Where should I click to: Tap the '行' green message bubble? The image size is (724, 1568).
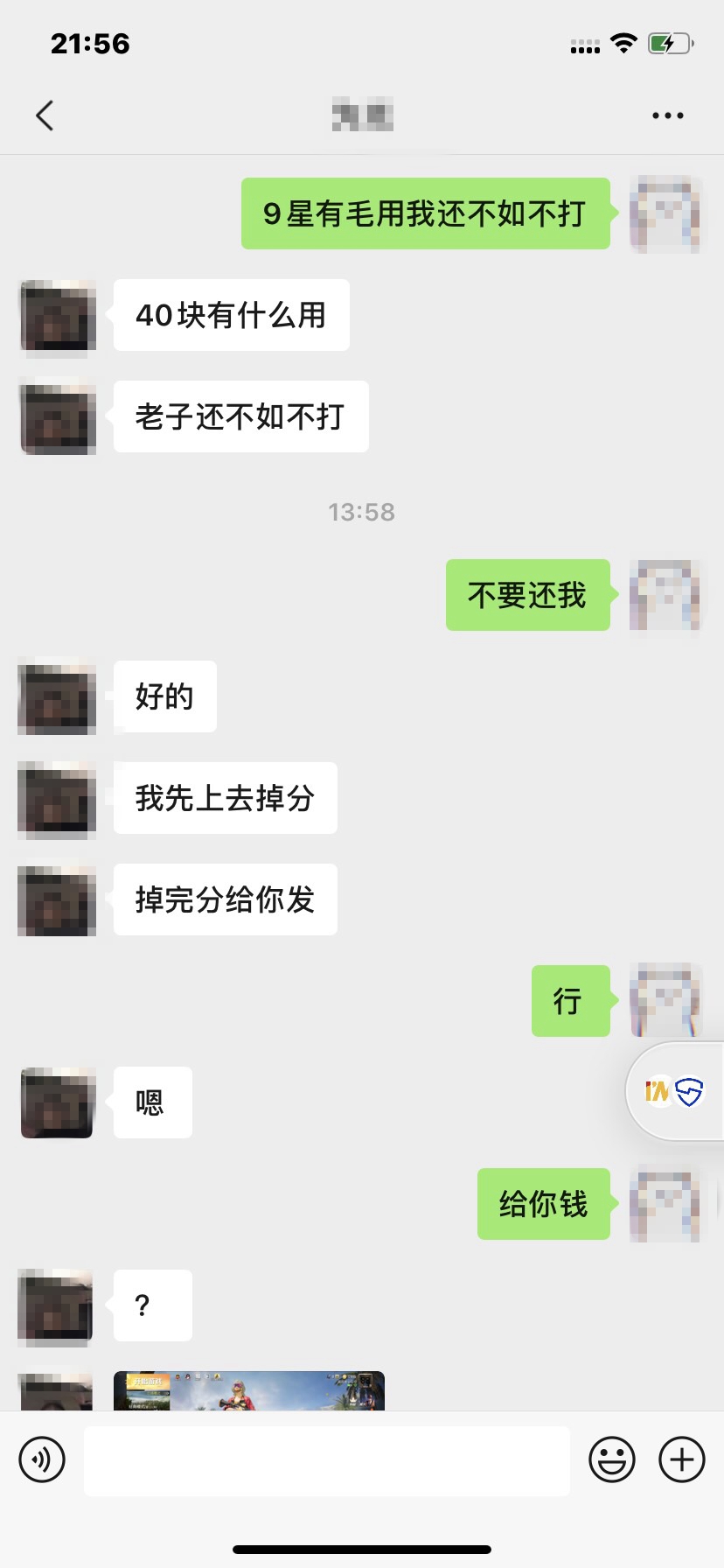570,1001
